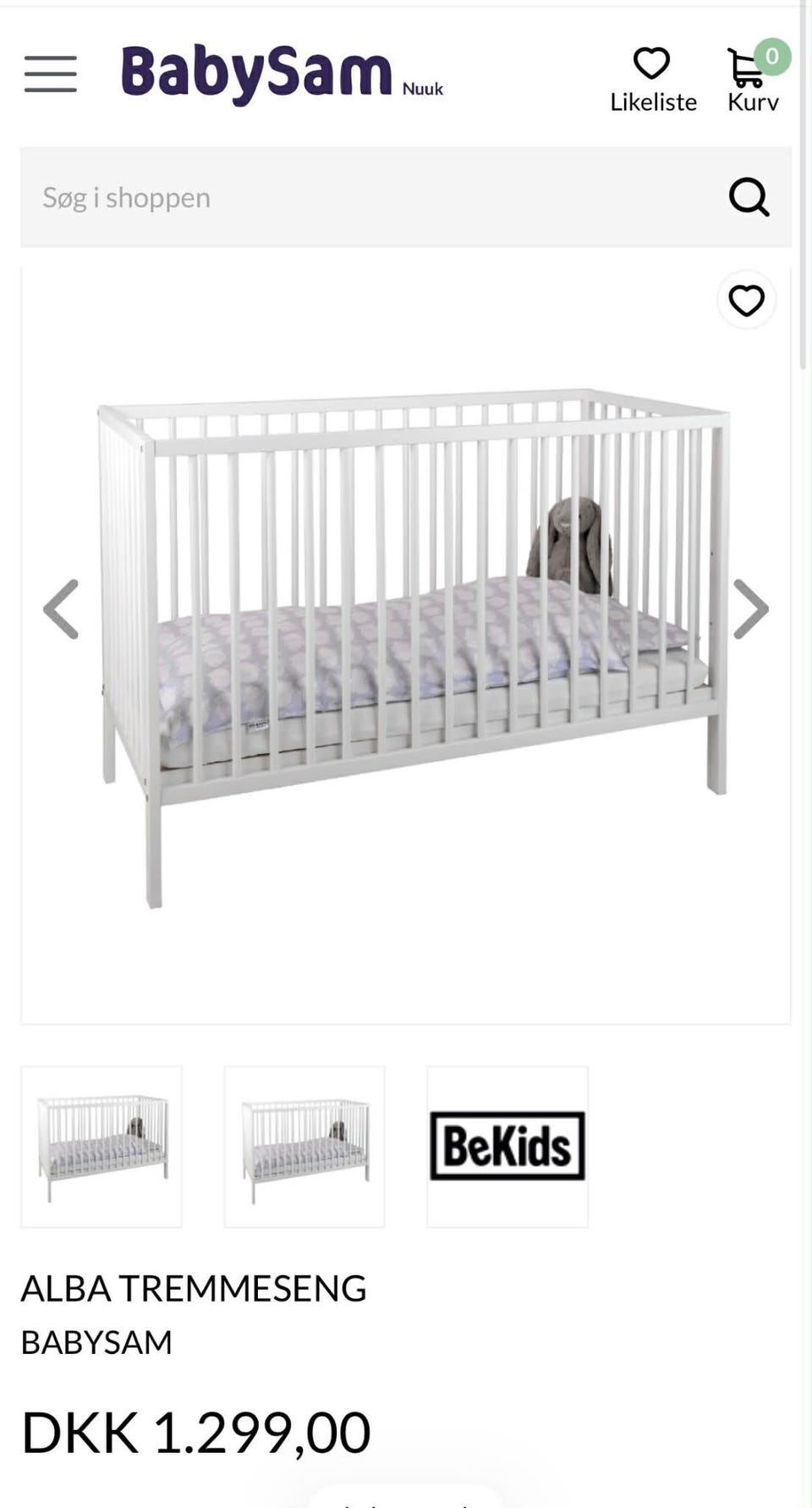
Task: Select the BeKids logo thumbnail
Action: [x=507, y=1147]
